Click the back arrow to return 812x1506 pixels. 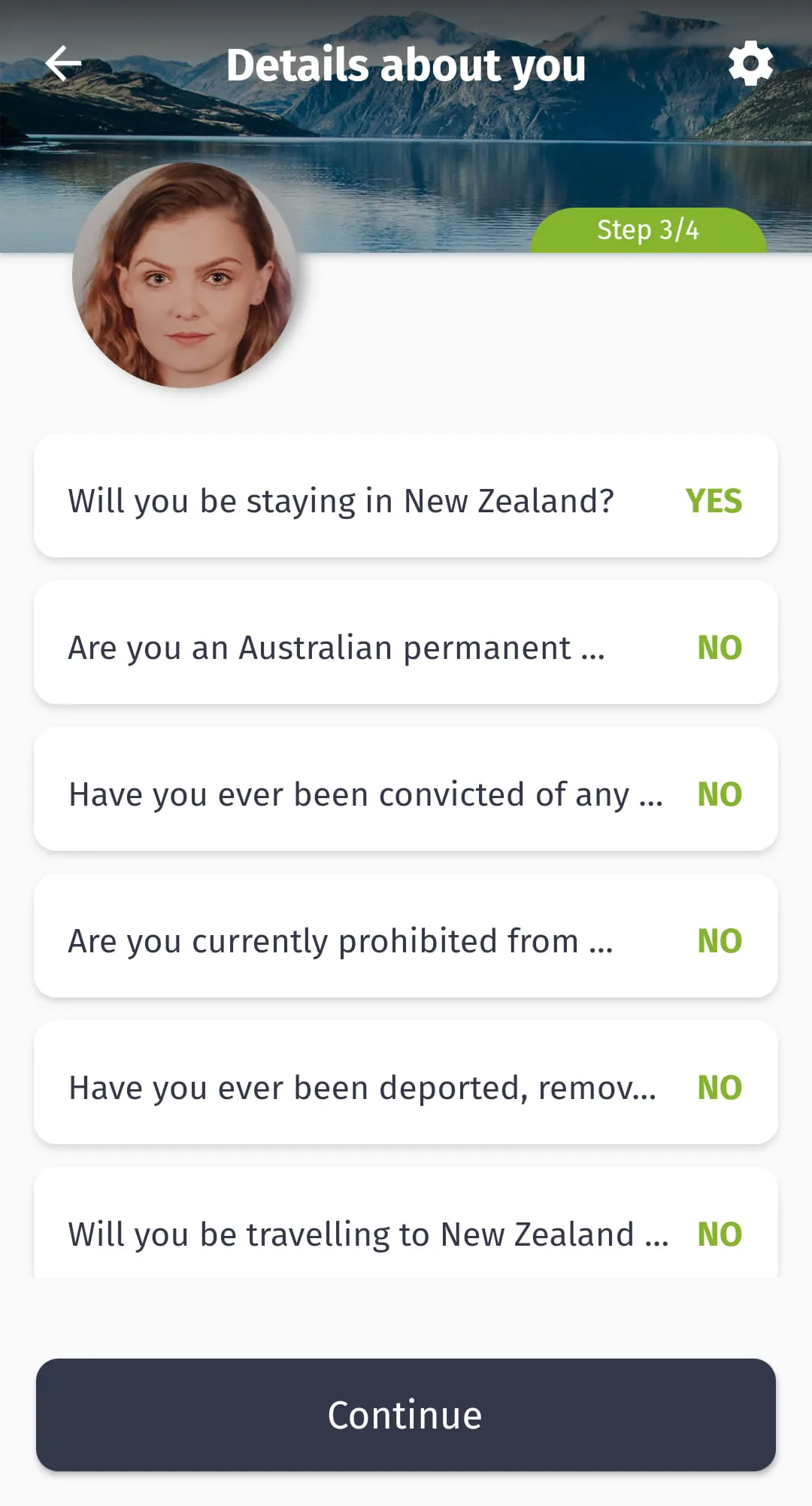64,64
